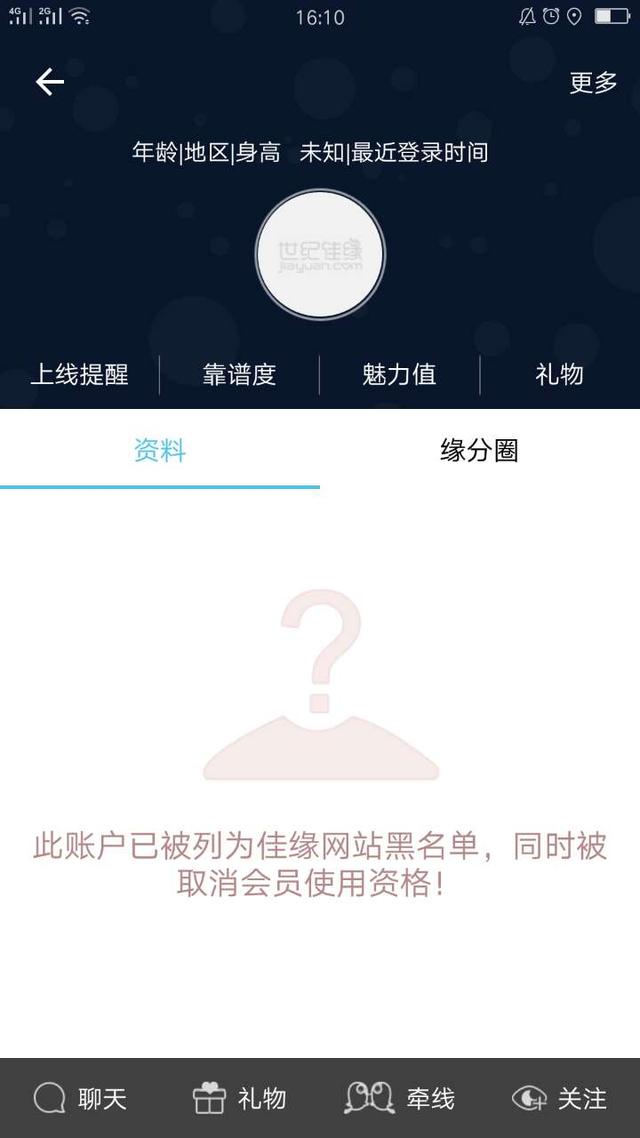Open 靠谱度 section
The height and width of the screenshot is (1138, 640).
pos(239,375)
